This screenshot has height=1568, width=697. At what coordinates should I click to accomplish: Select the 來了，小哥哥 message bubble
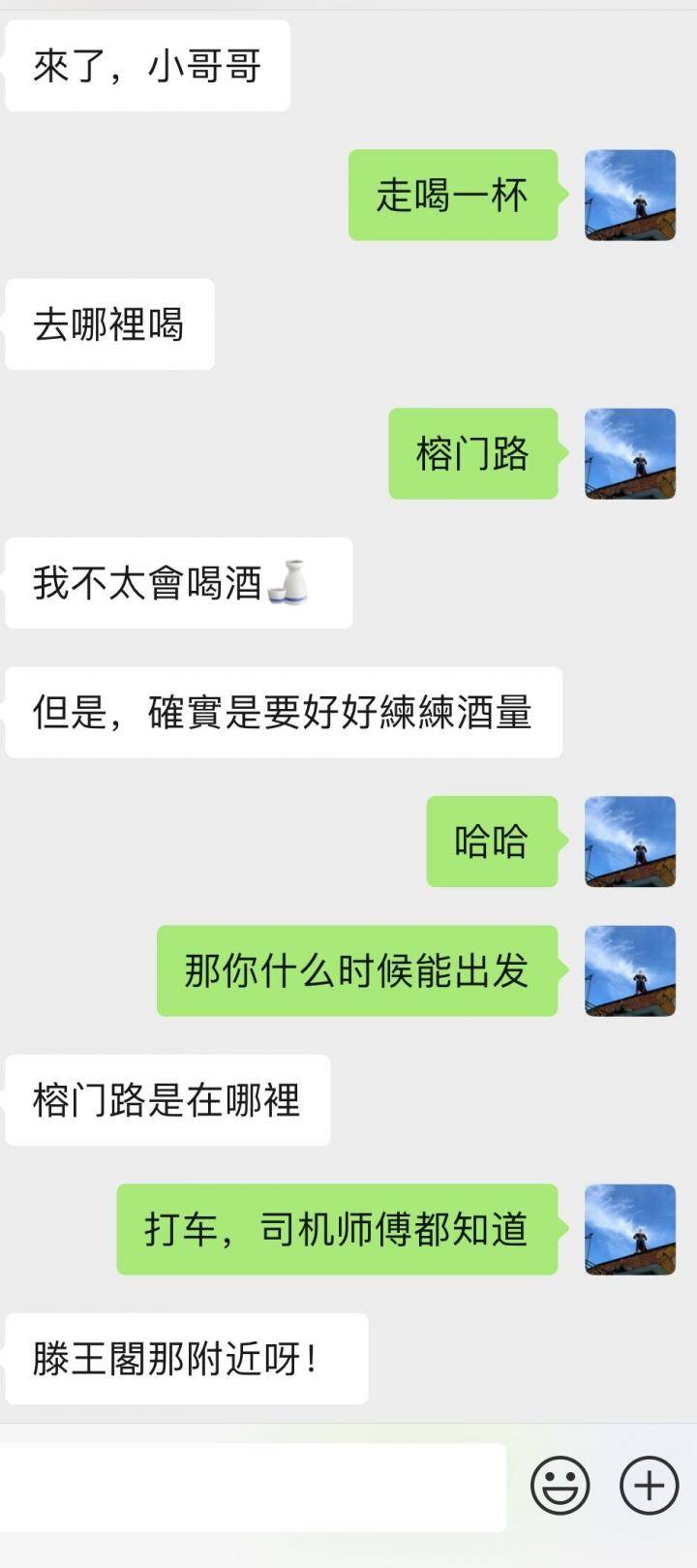pyautogui.click(x=145, y=63)
